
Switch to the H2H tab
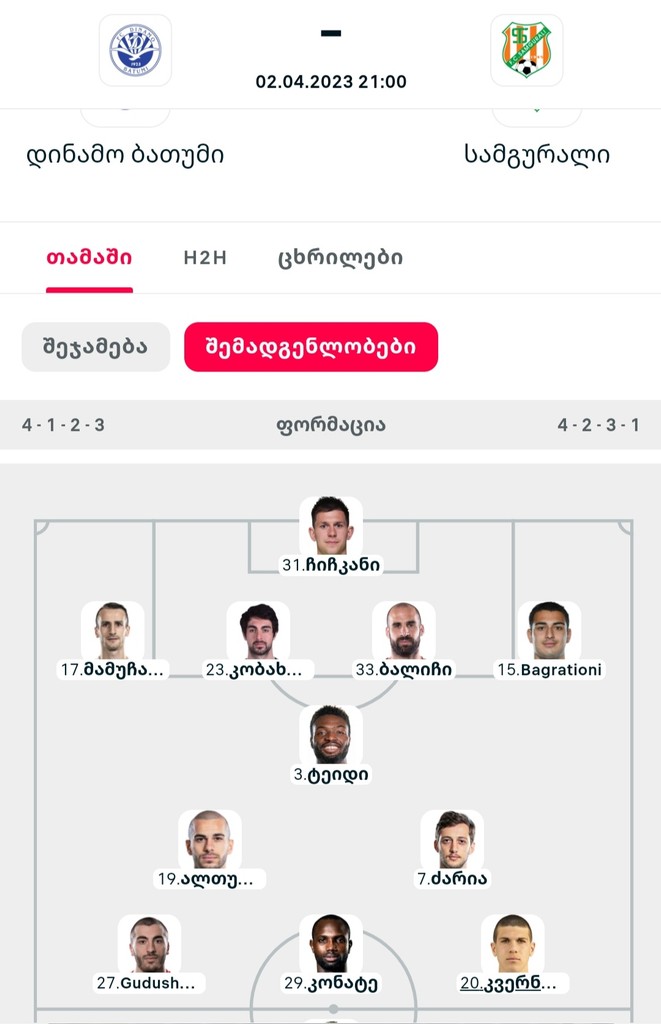pos(205,257)
